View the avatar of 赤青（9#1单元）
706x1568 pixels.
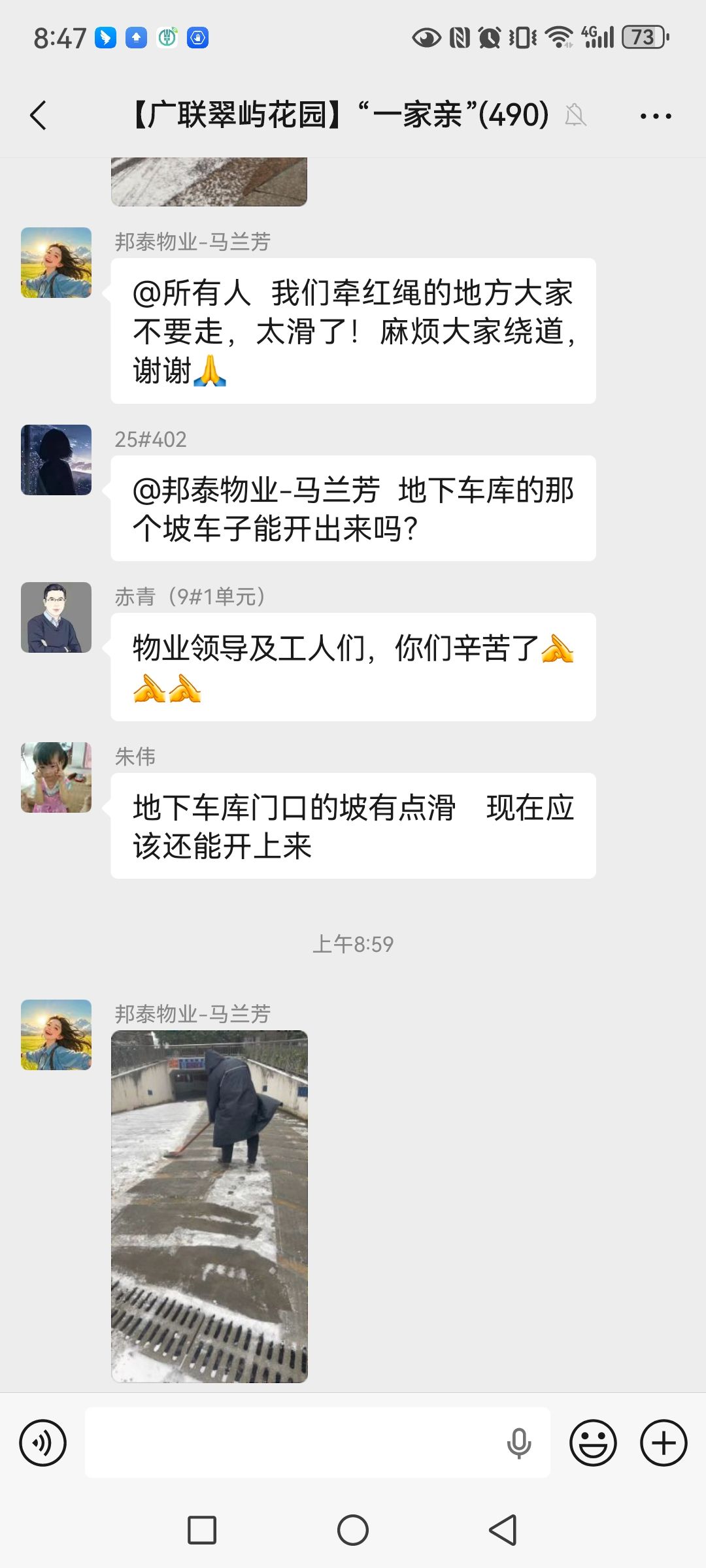coord(56,617)
